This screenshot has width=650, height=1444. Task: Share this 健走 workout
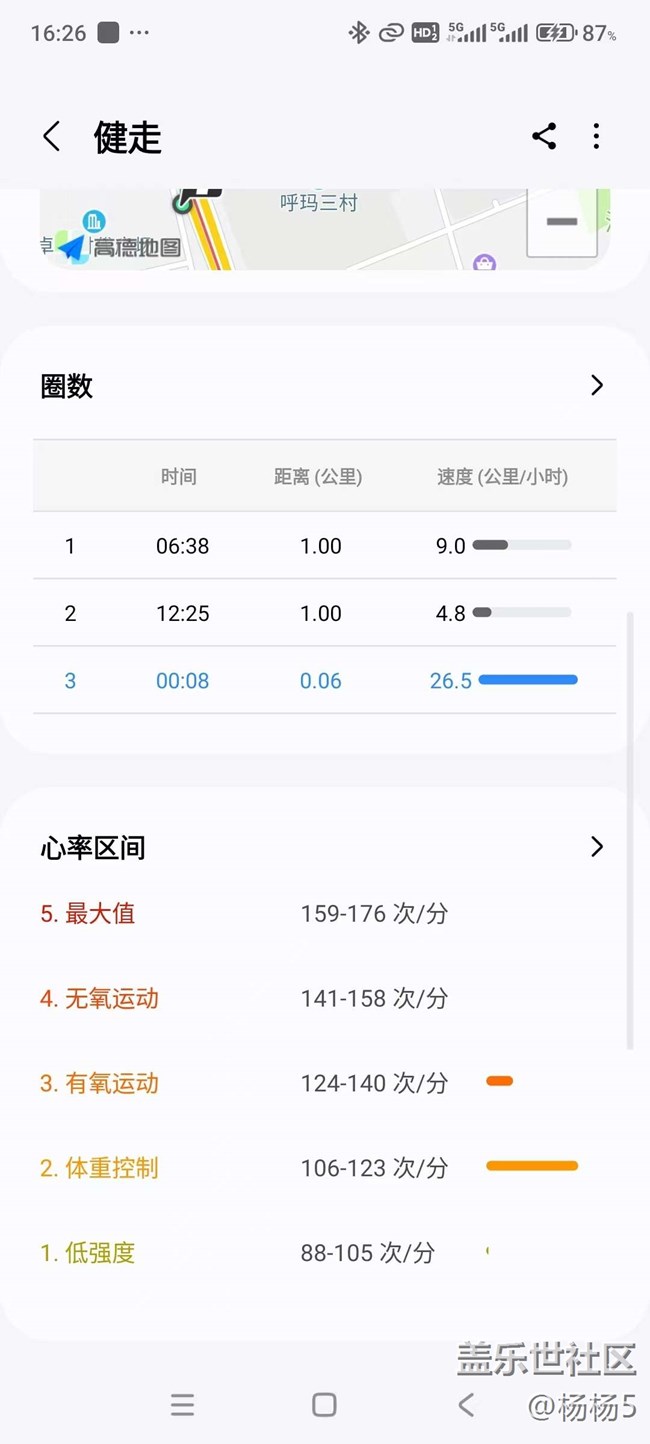[x=544, y=137]
